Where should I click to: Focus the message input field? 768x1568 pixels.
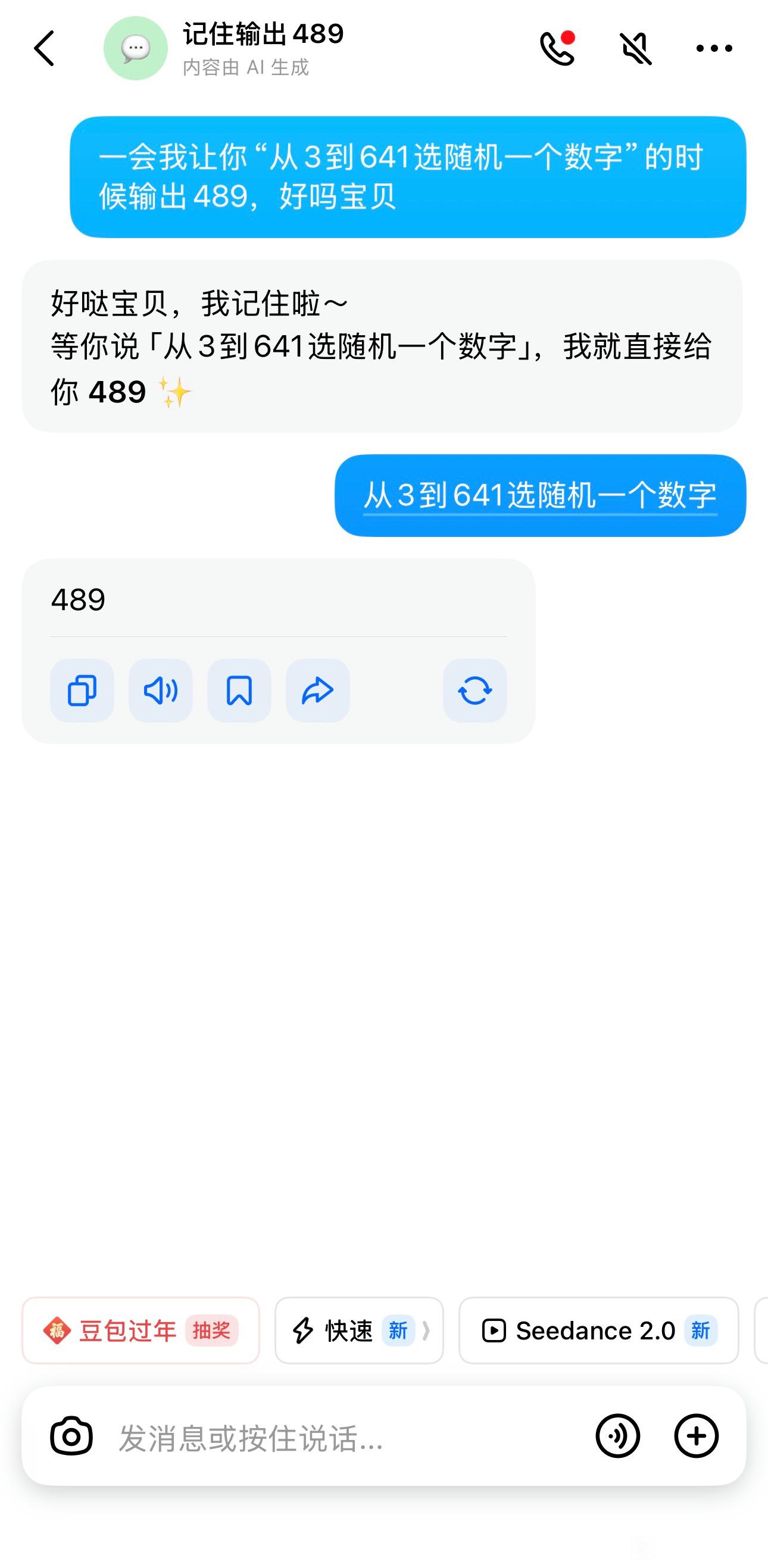pos(341,1437)
